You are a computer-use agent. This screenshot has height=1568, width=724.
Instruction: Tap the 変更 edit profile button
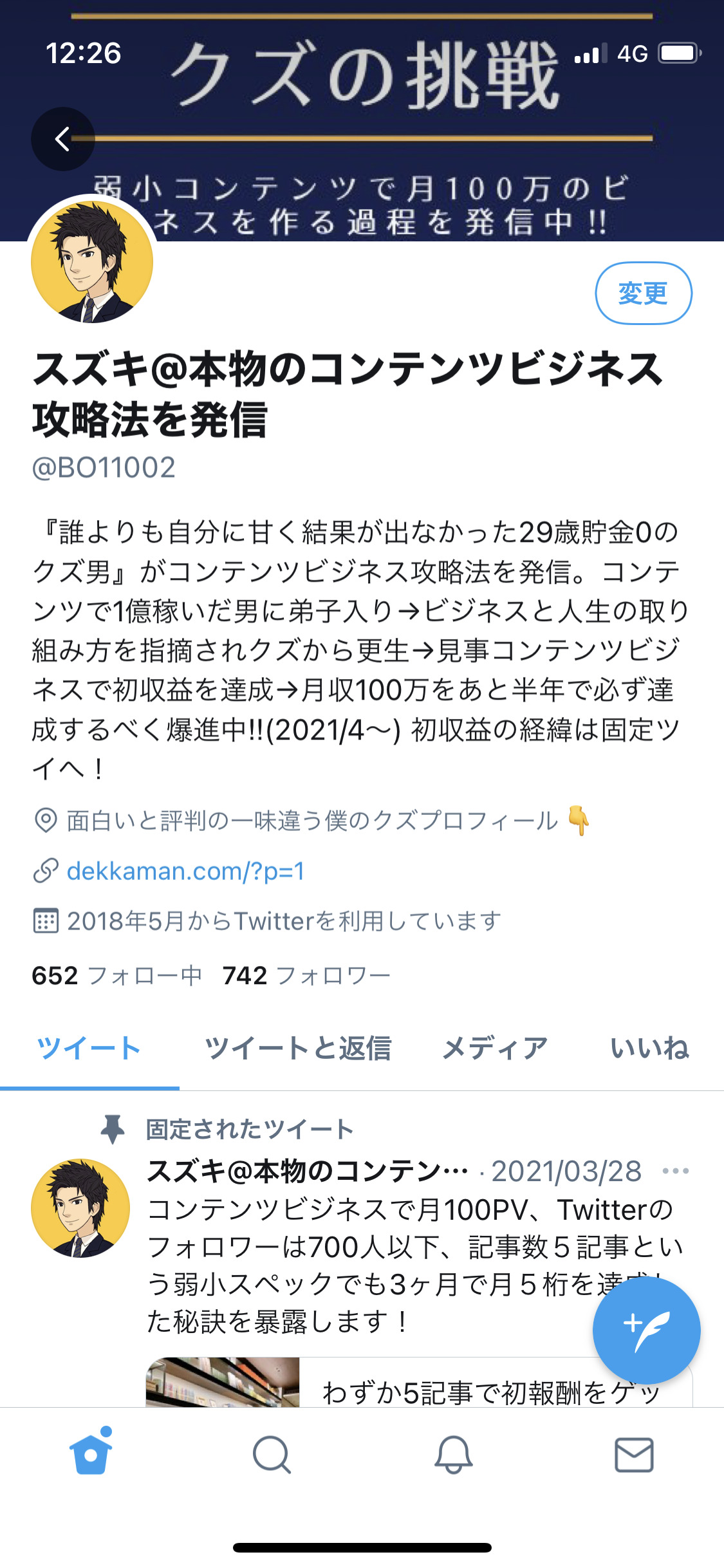coord(643,293)
